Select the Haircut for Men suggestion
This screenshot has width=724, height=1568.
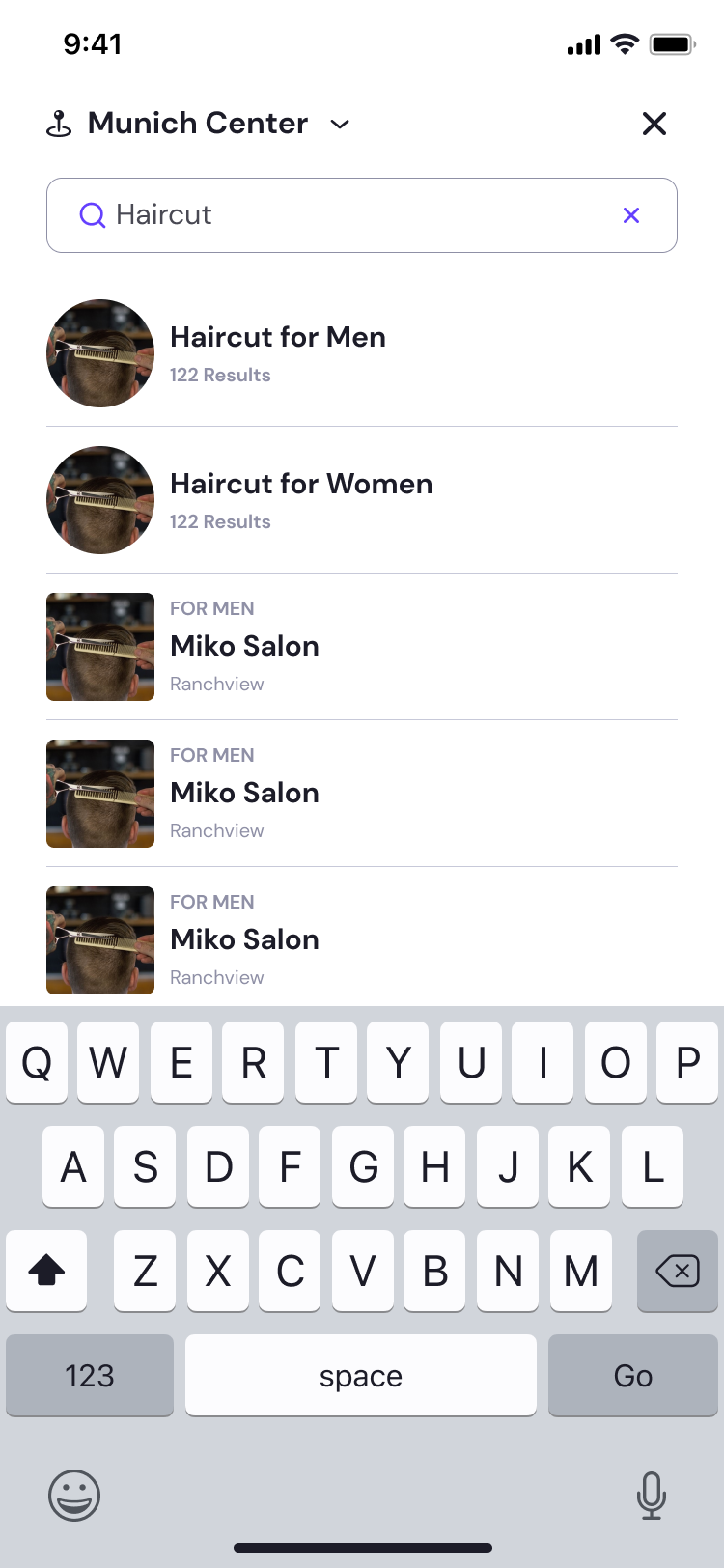(x=278, y=337)
